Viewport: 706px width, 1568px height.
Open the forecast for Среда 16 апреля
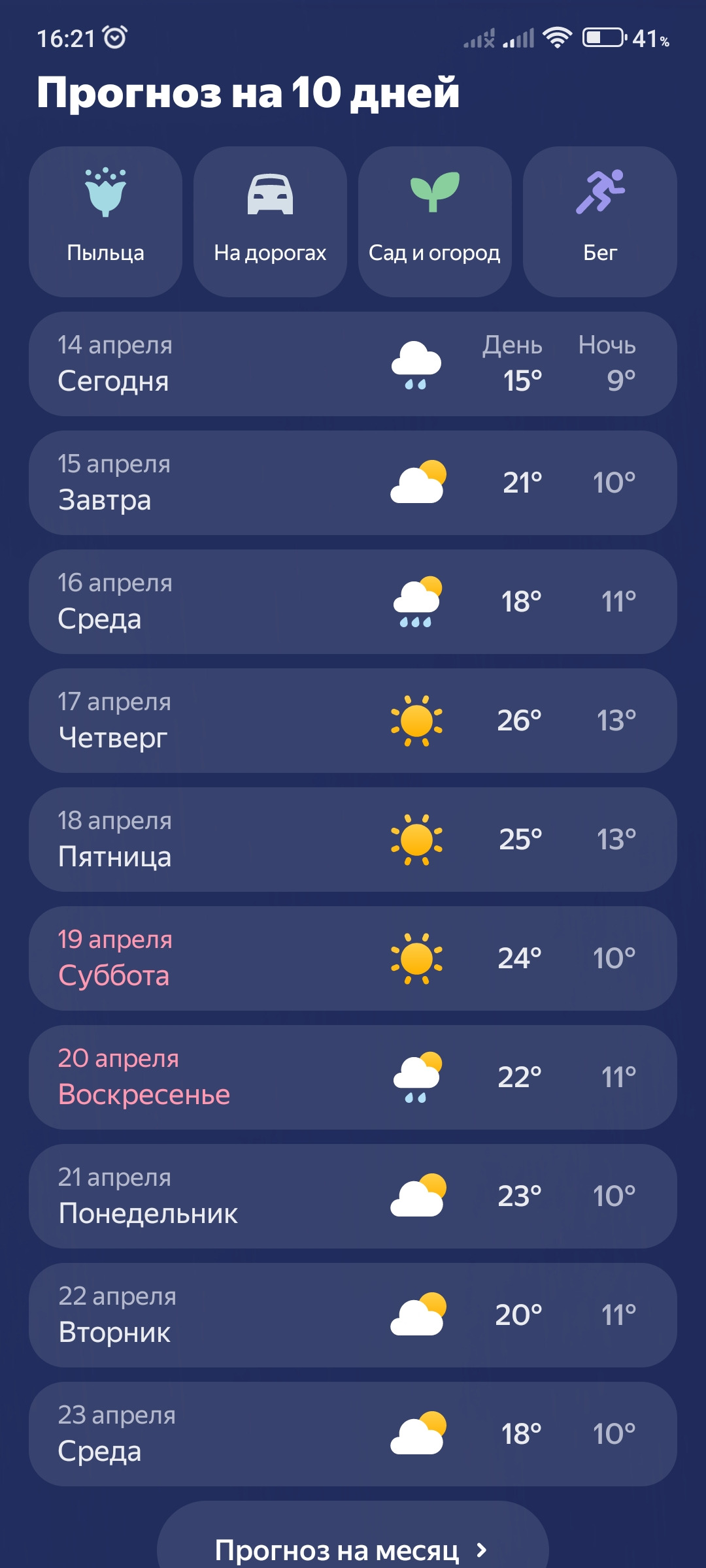pyautogui.click(x=352, y=602)
